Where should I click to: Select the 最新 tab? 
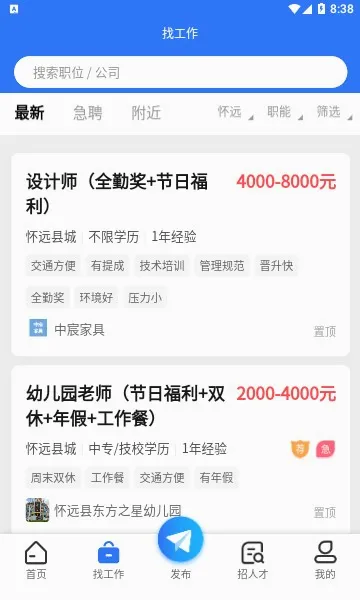[x=29, y=113]
